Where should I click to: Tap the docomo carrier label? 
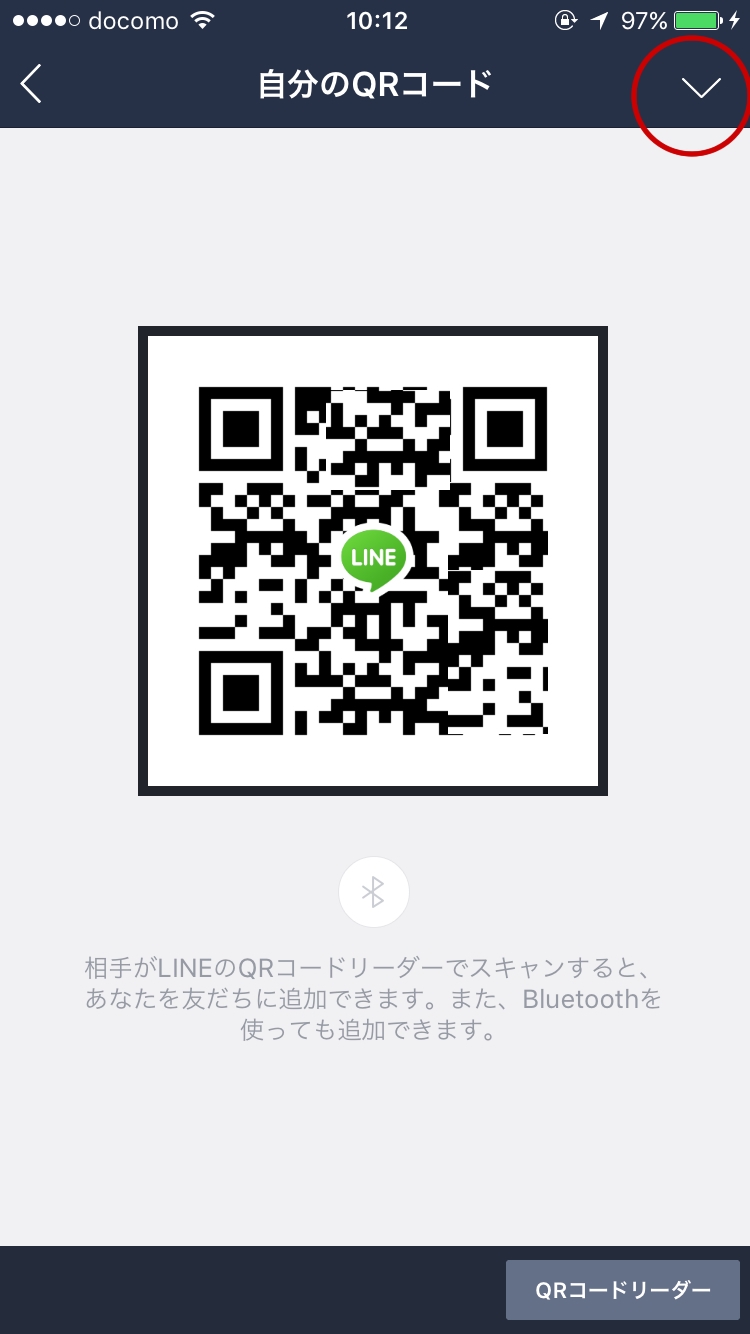tap(132, 19)
